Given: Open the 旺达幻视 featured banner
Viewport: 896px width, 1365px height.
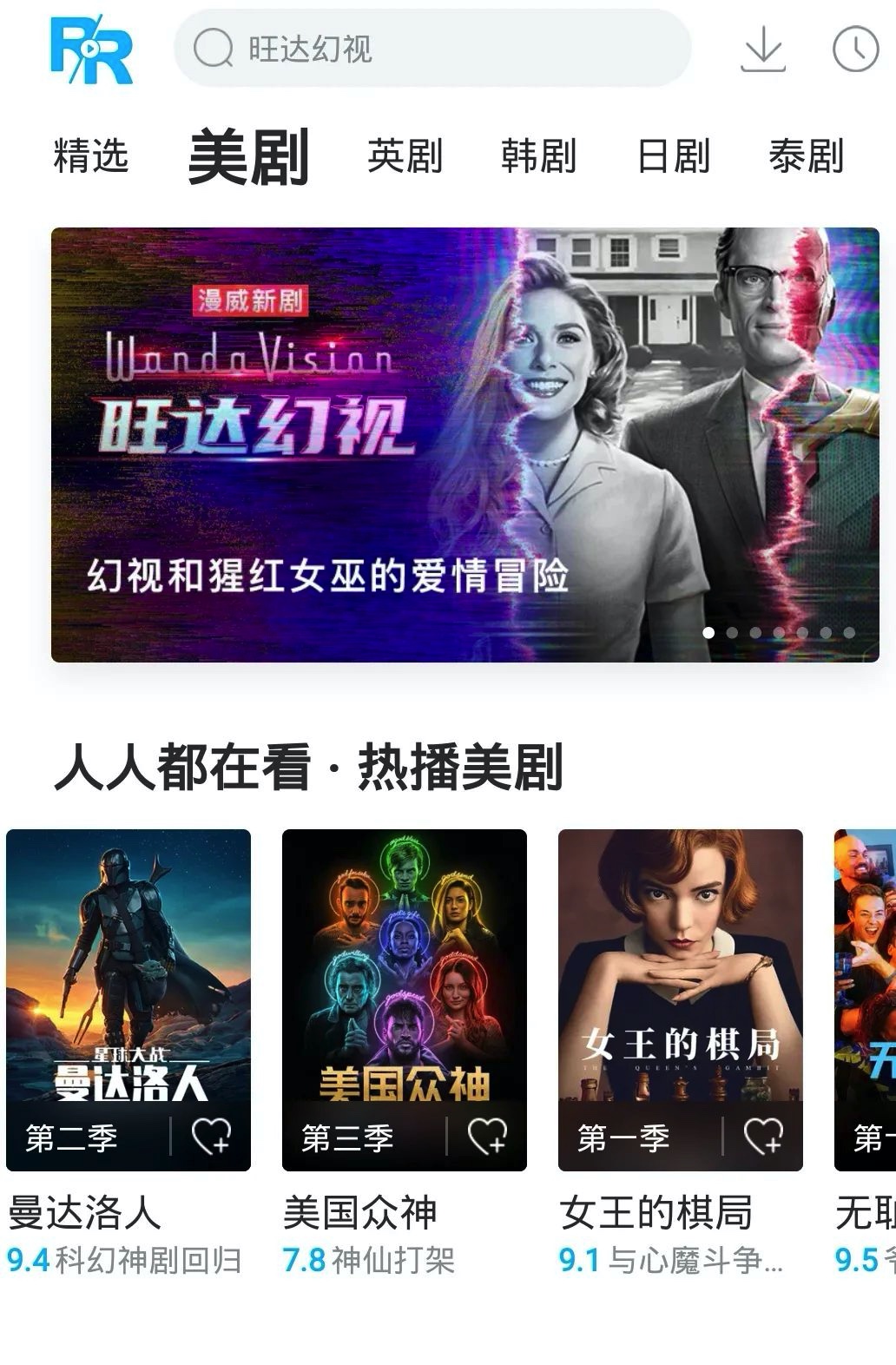Looking at the screenshot, I should tap(464, 445).
